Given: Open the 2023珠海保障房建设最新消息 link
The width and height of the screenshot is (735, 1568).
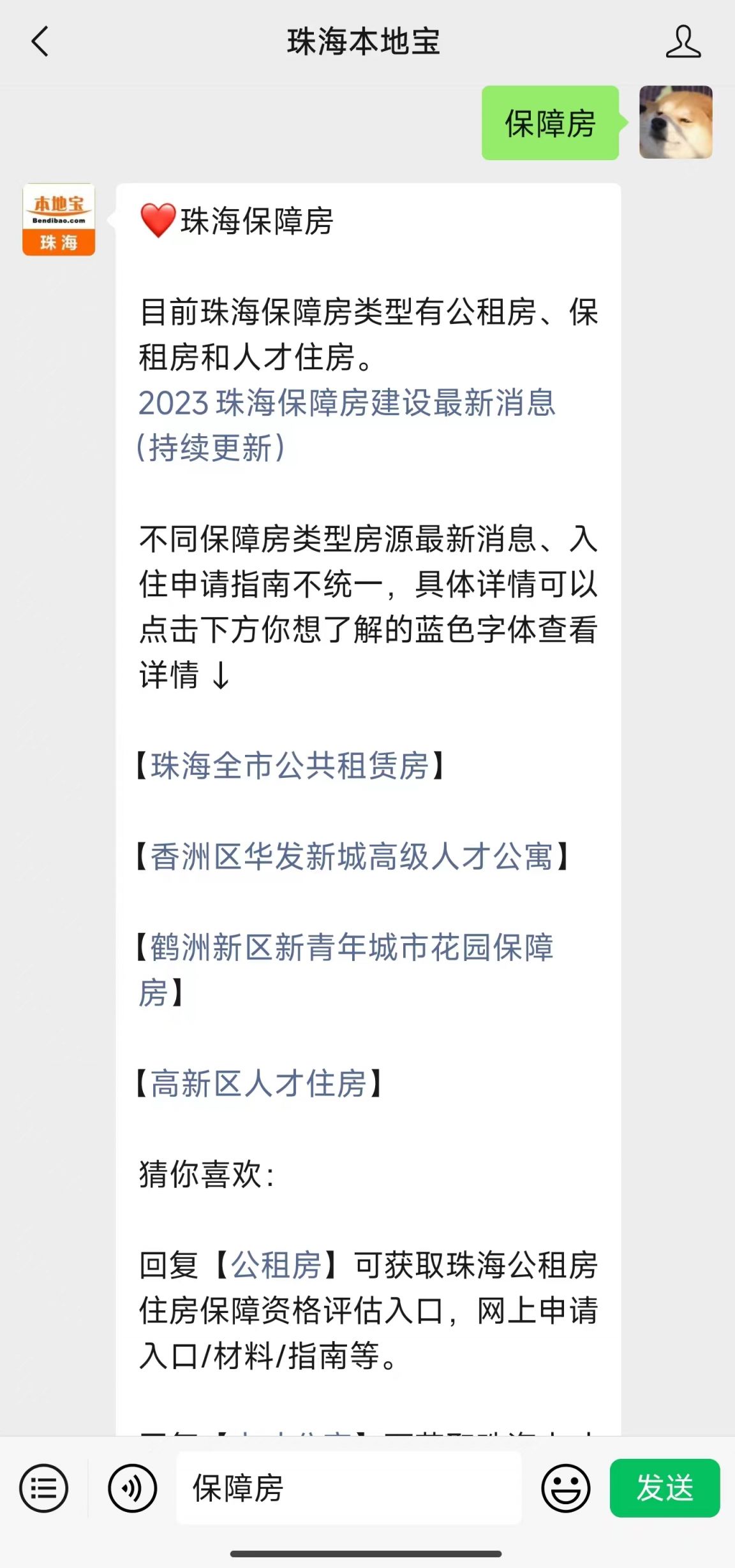Looking at the screenshot, I should 346,425.
